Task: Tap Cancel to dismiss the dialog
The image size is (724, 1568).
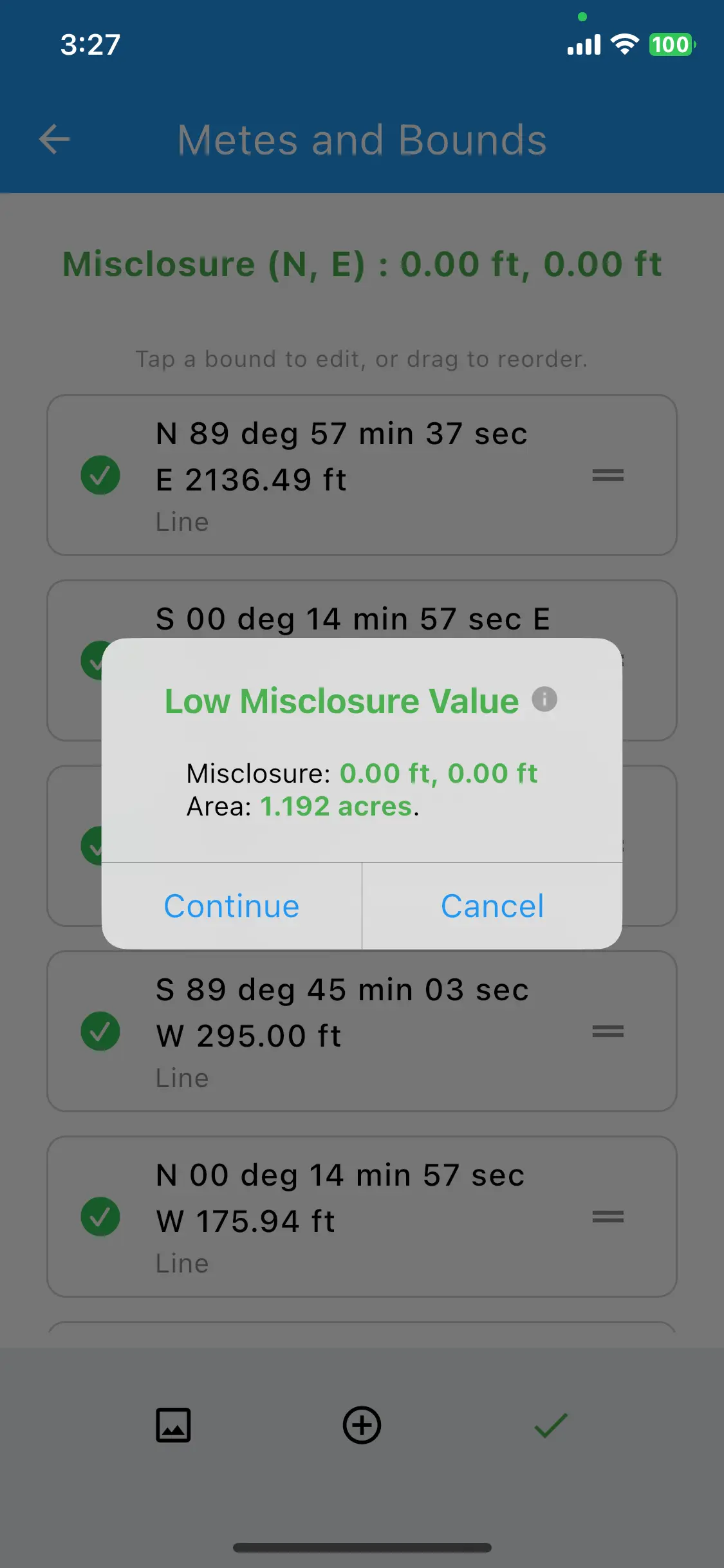Action: [492, 905]
